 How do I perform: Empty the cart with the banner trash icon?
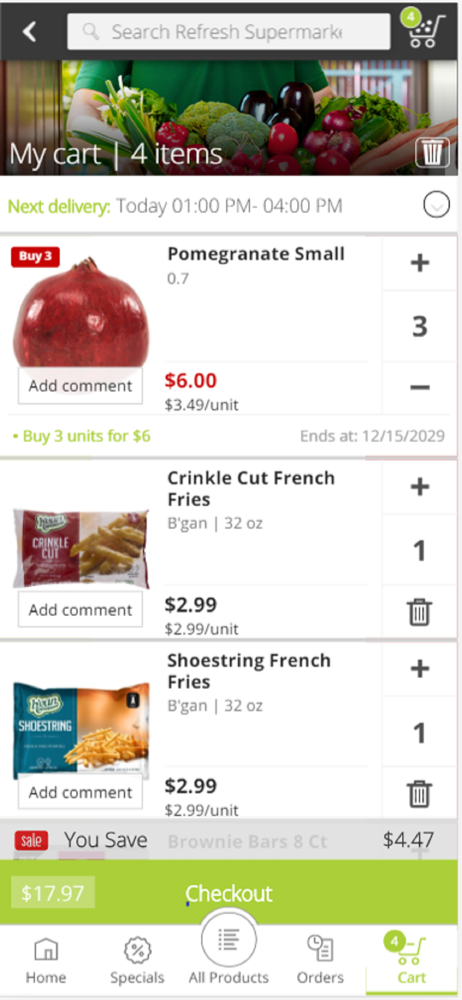coord(432,152)
